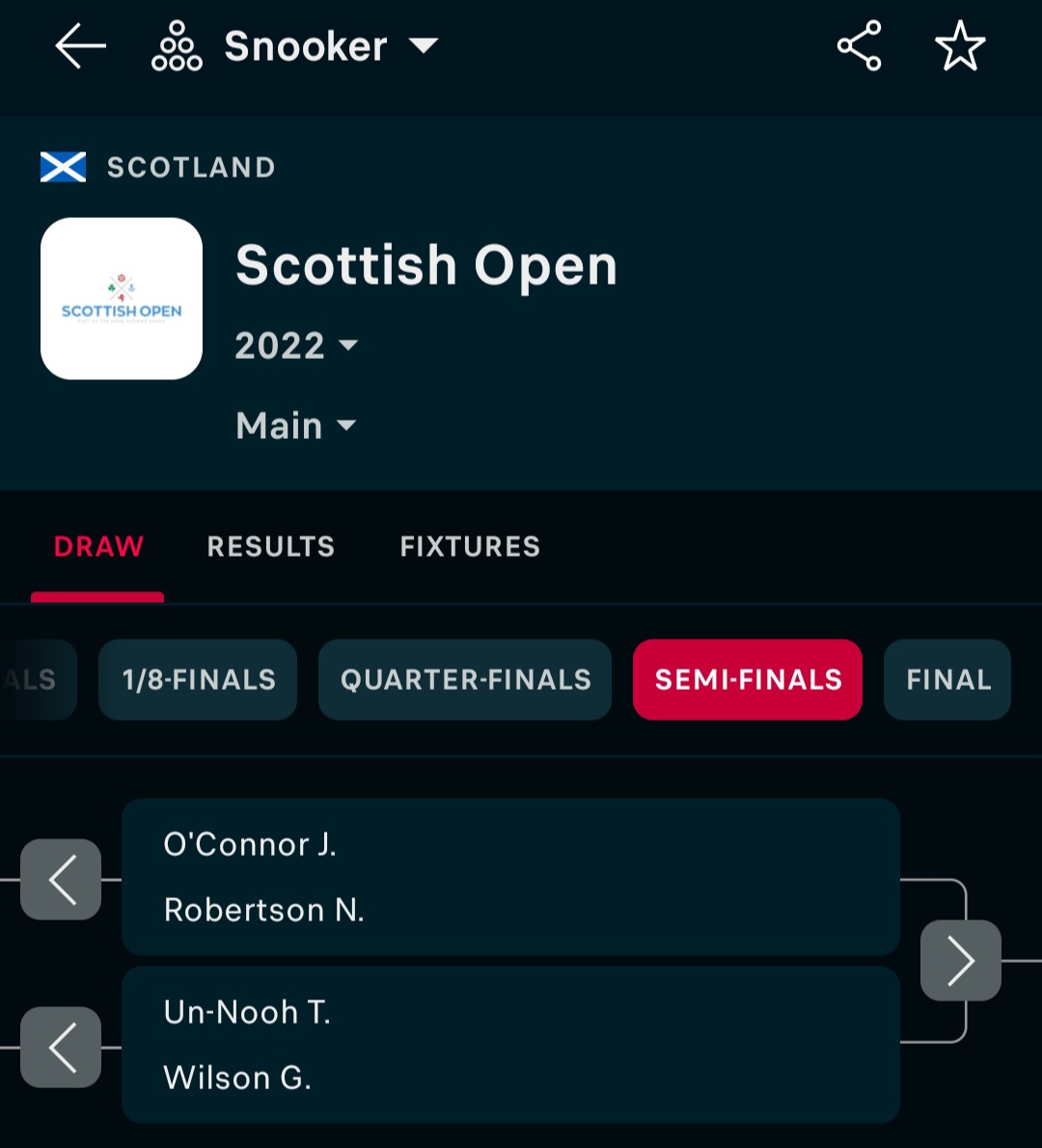Show the Quarter-Finals round
The width and height of the screenshot is (1042, 1148).
(465, 680)
